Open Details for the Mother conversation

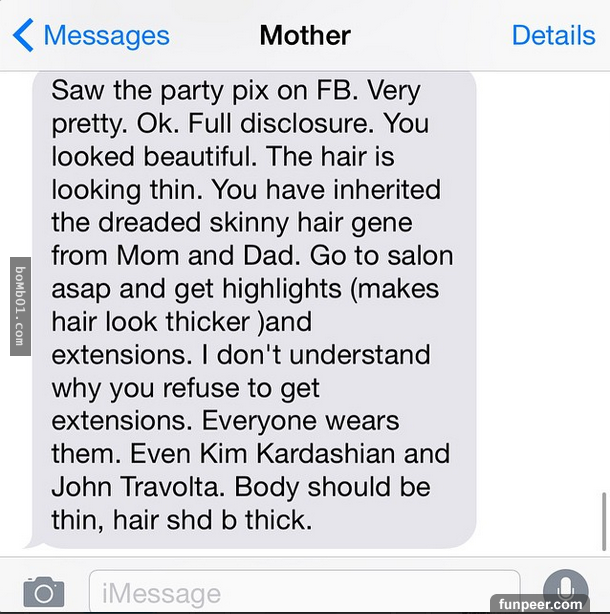click(553, 36)
